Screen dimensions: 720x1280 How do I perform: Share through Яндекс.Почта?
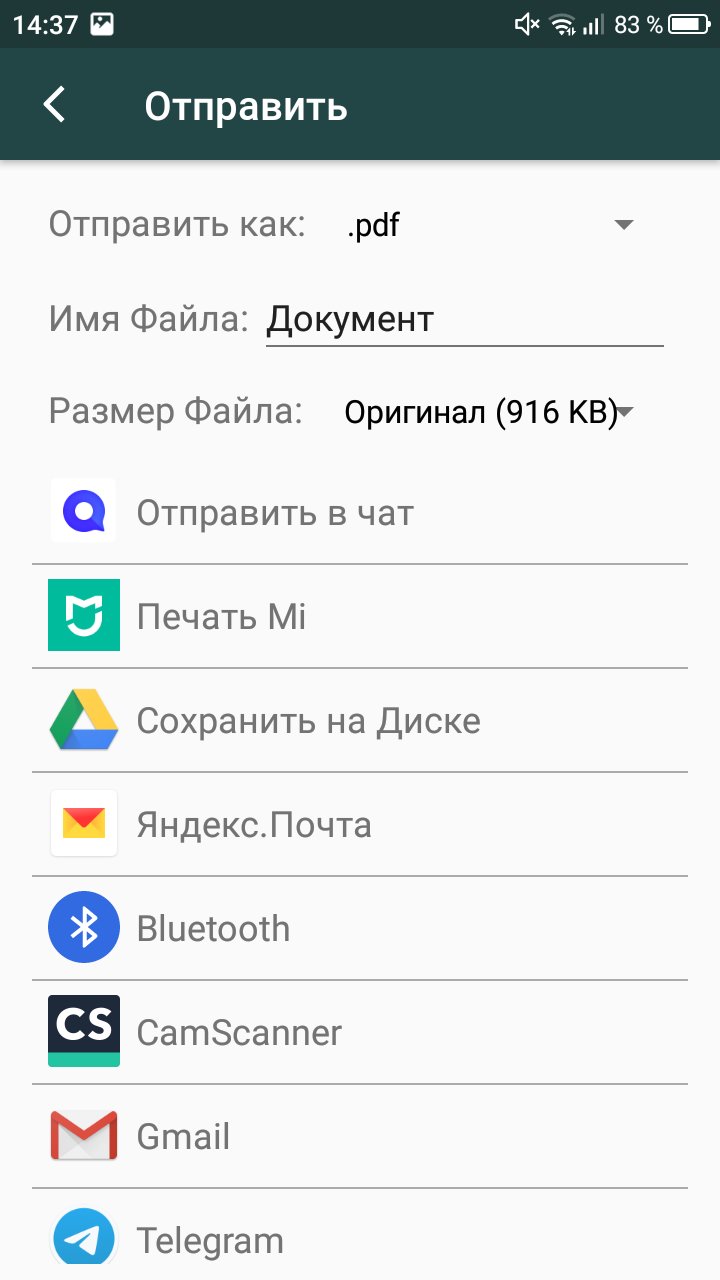click(360, 824)
